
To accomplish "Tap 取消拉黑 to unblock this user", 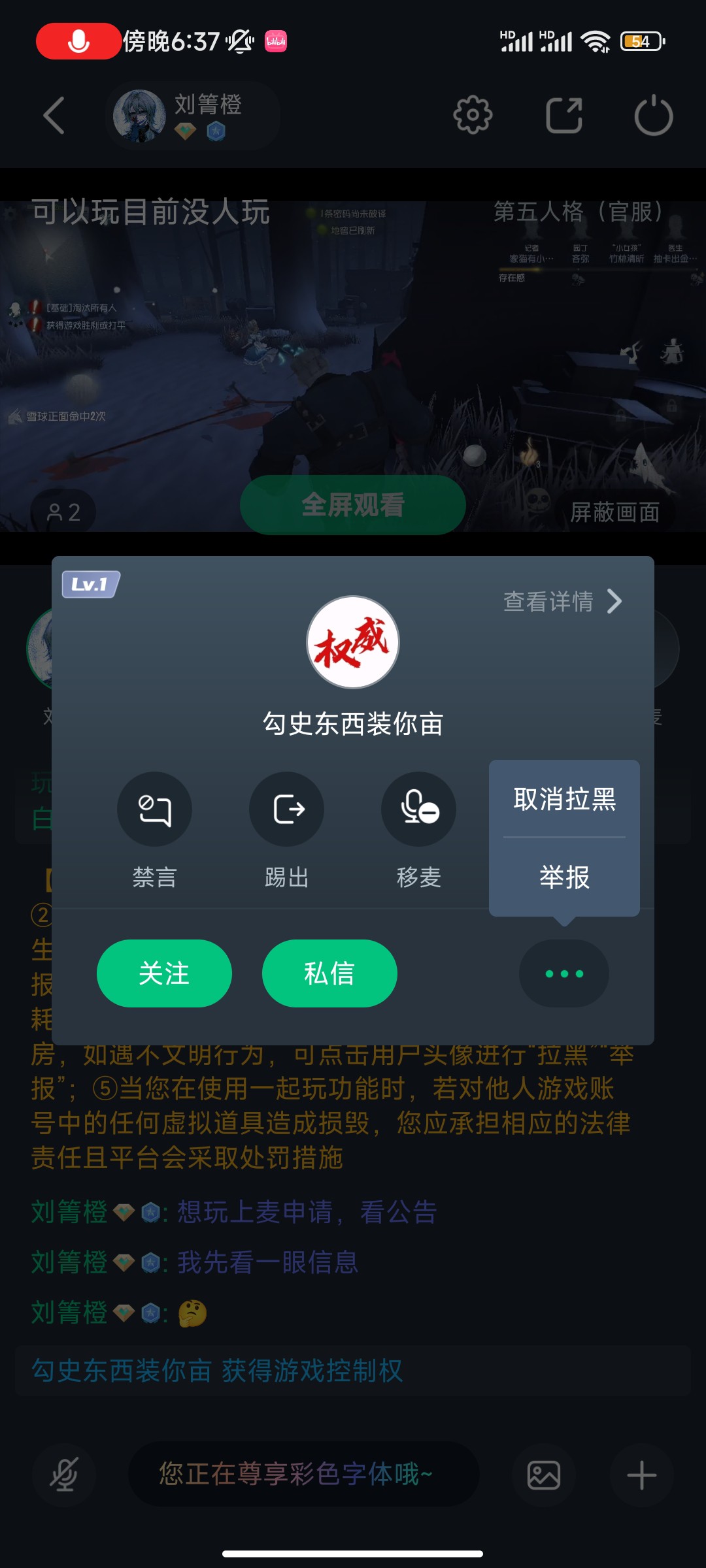I will [564, 798].
